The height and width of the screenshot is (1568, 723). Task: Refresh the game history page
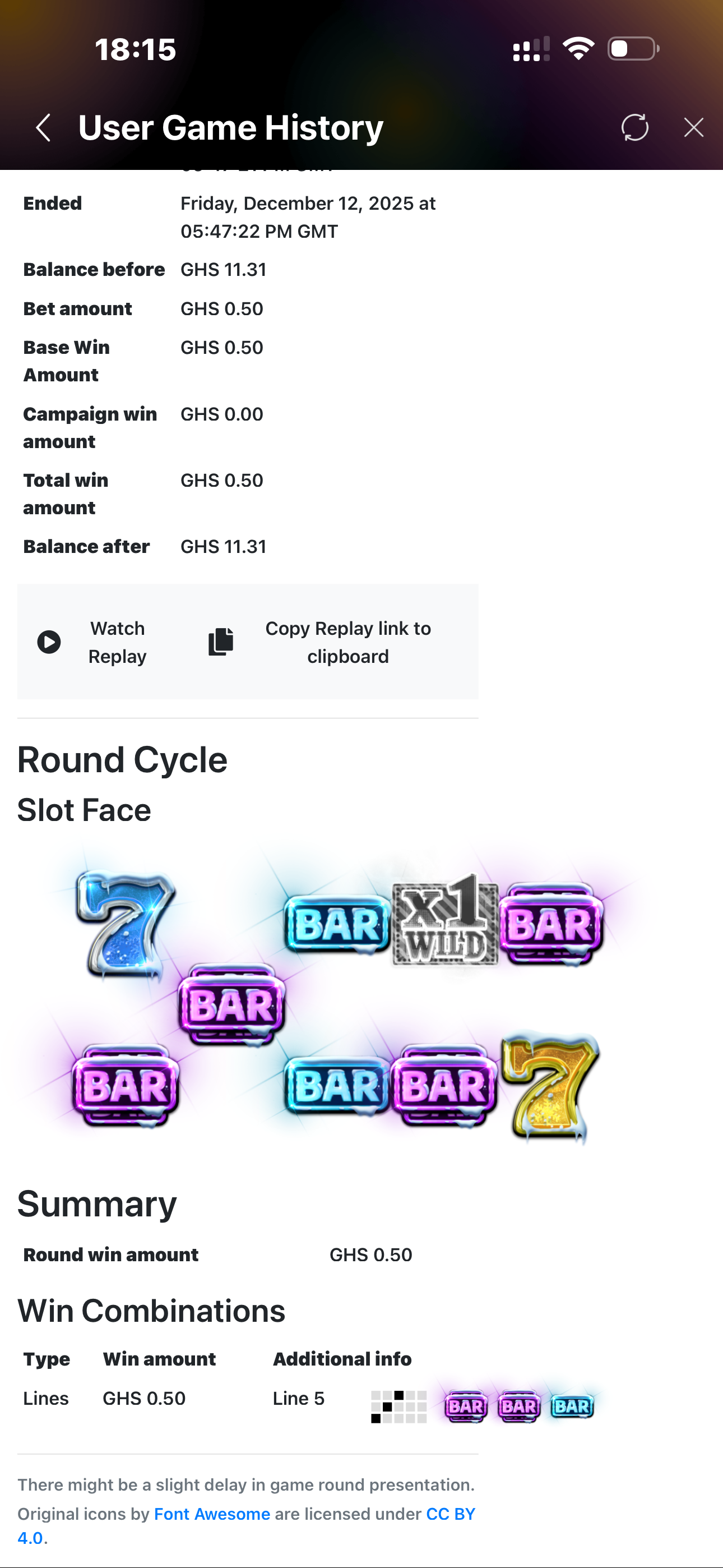pyautogui.click(x=634, y=128)
